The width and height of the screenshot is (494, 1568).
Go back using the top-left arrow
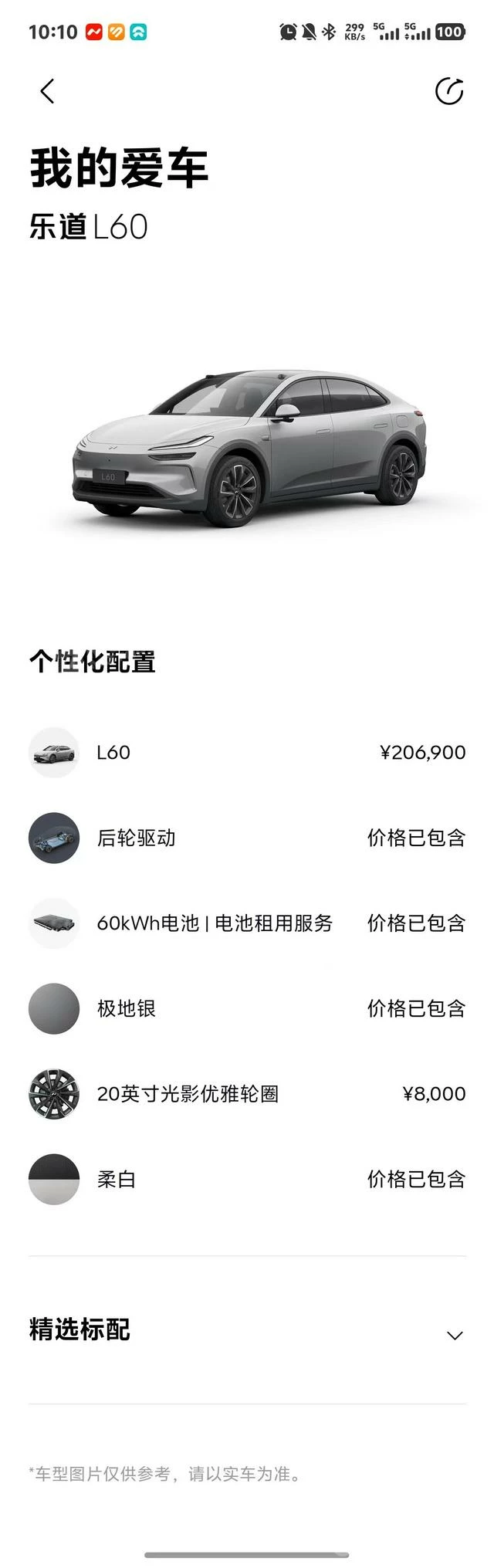tap(47, 91)
